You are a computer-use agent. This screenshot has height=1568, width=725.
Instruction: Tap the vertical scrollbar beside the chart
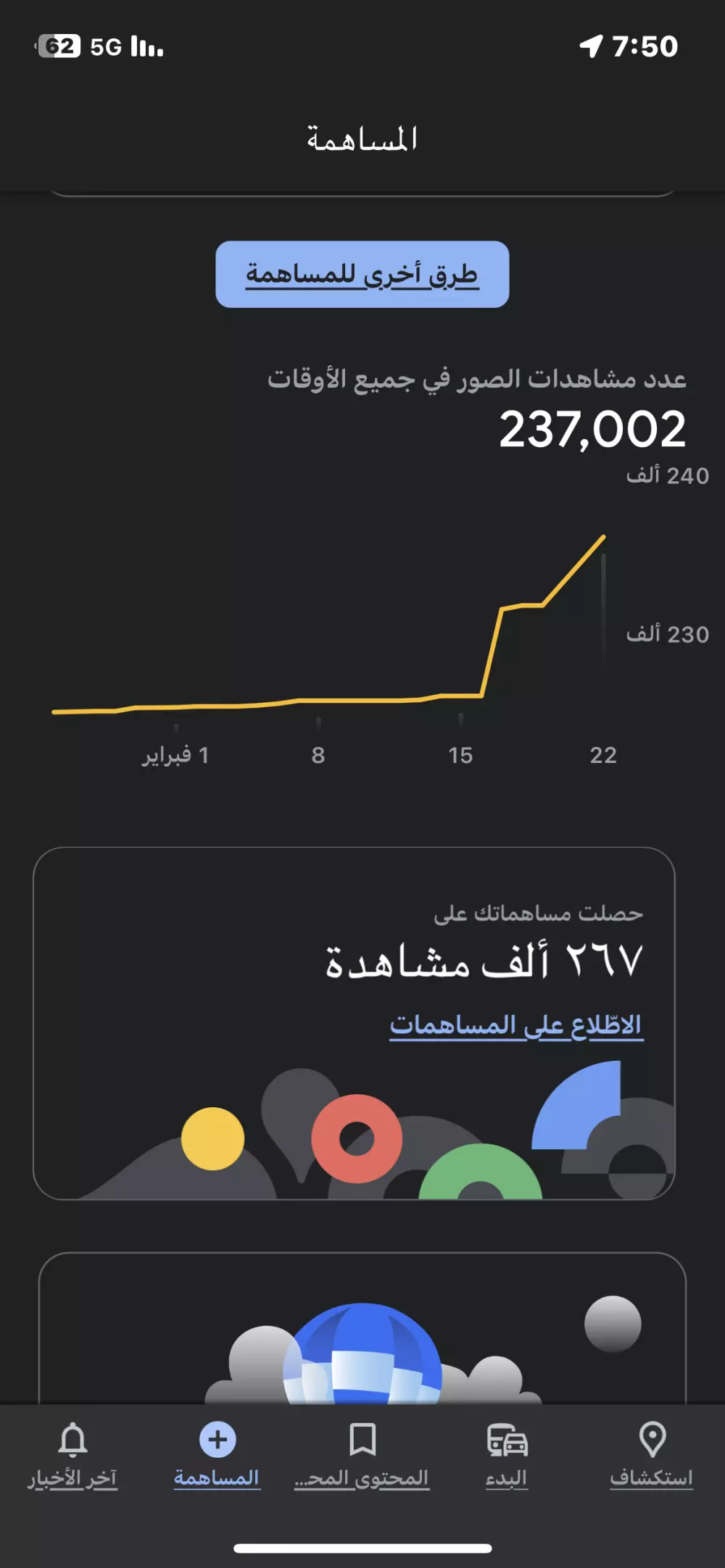coord(604,609)
